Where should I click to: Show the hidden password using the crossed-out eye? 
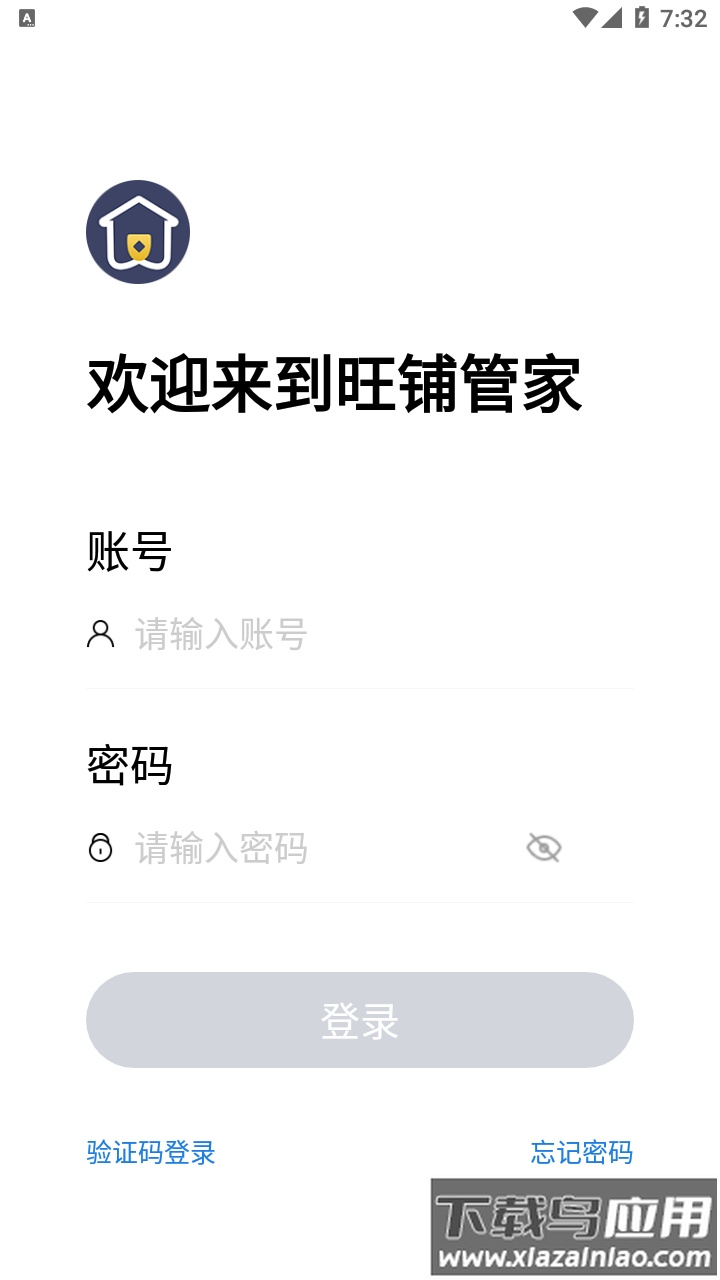click(543, 846)
